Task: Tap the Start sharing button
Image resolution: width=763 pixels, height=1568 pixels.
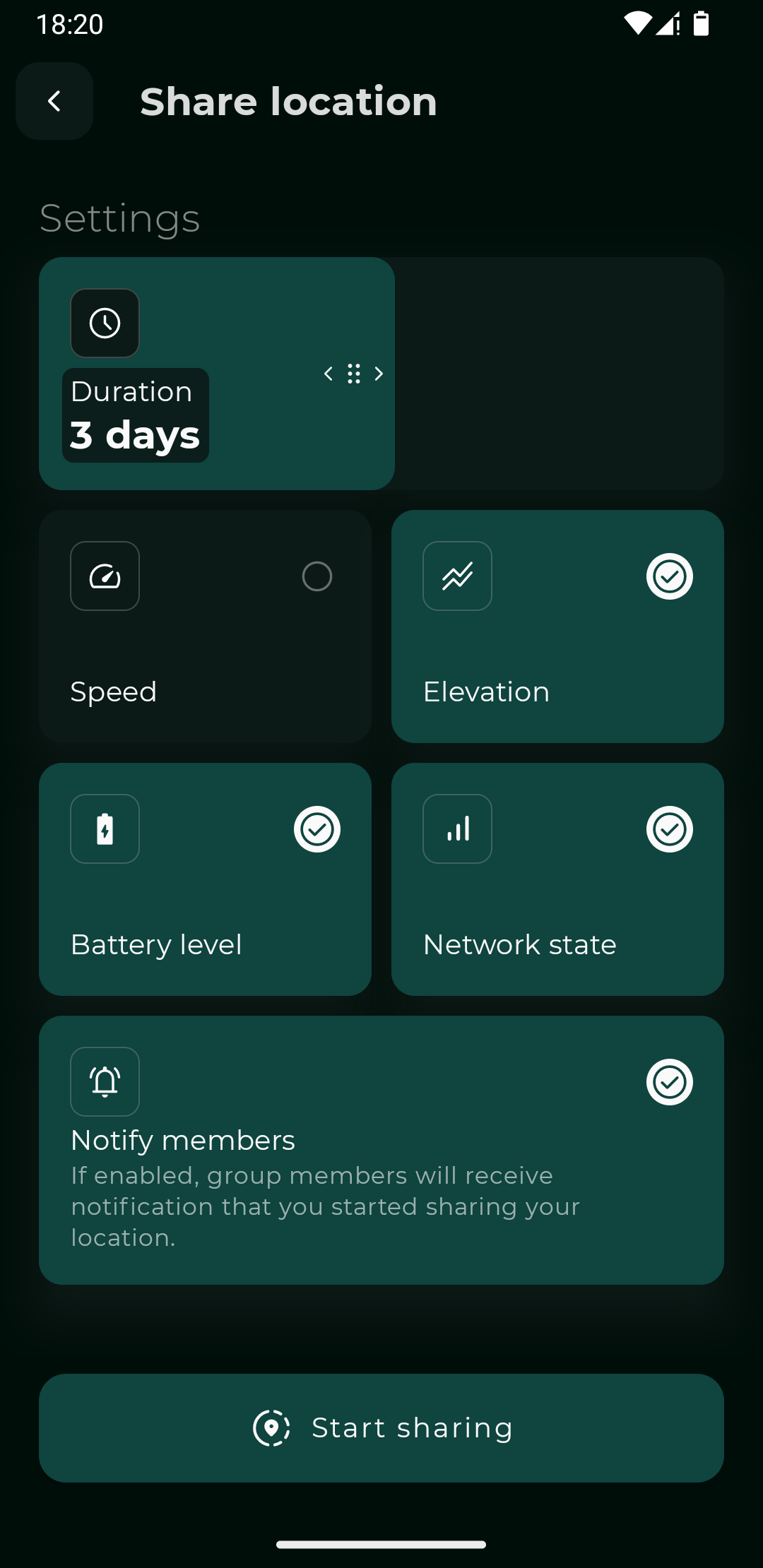Action: point(381,1428)
